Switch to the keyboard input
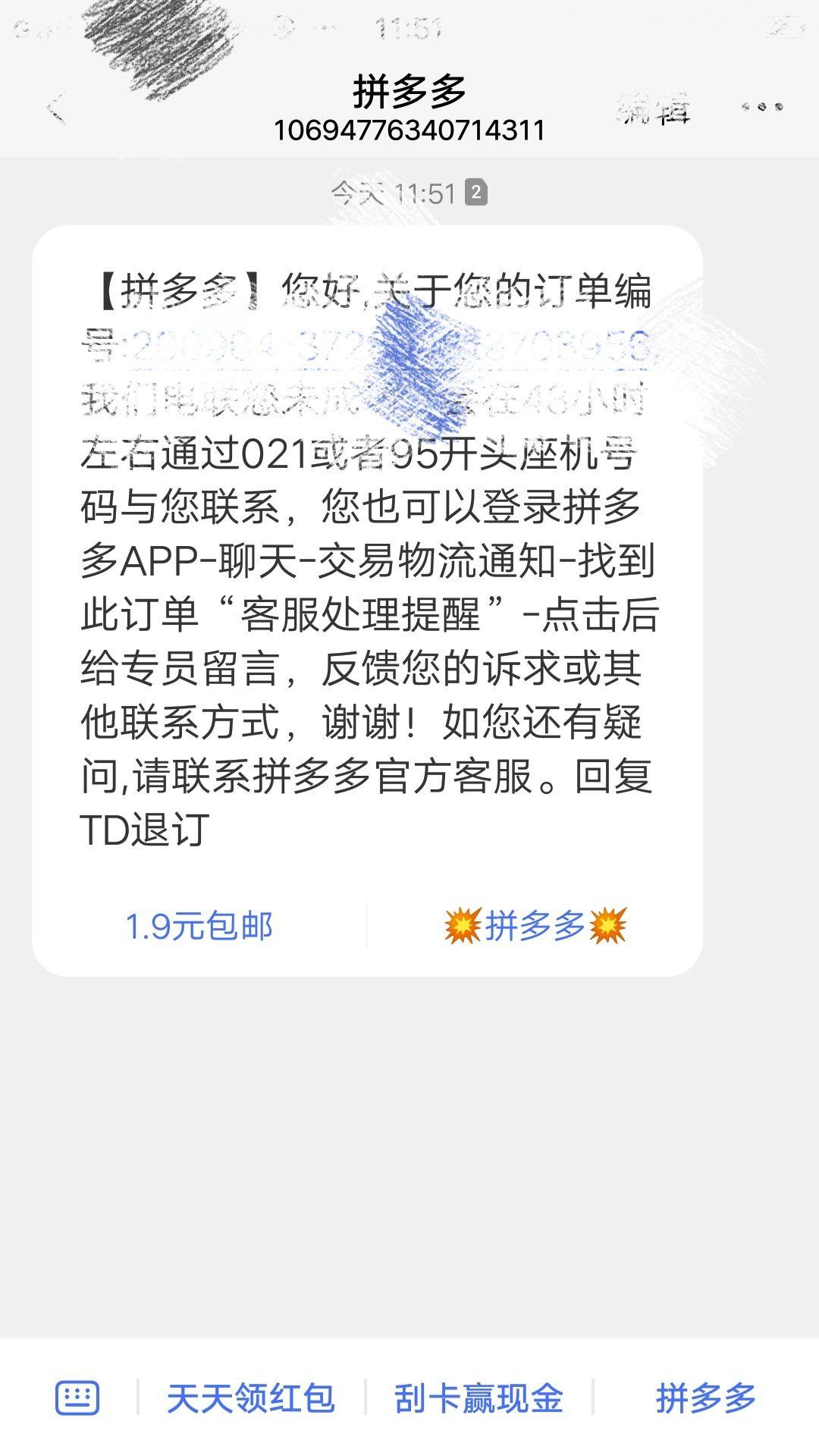The height and width of the screenshot is (1456, 819). click(x=77, y=1398)
